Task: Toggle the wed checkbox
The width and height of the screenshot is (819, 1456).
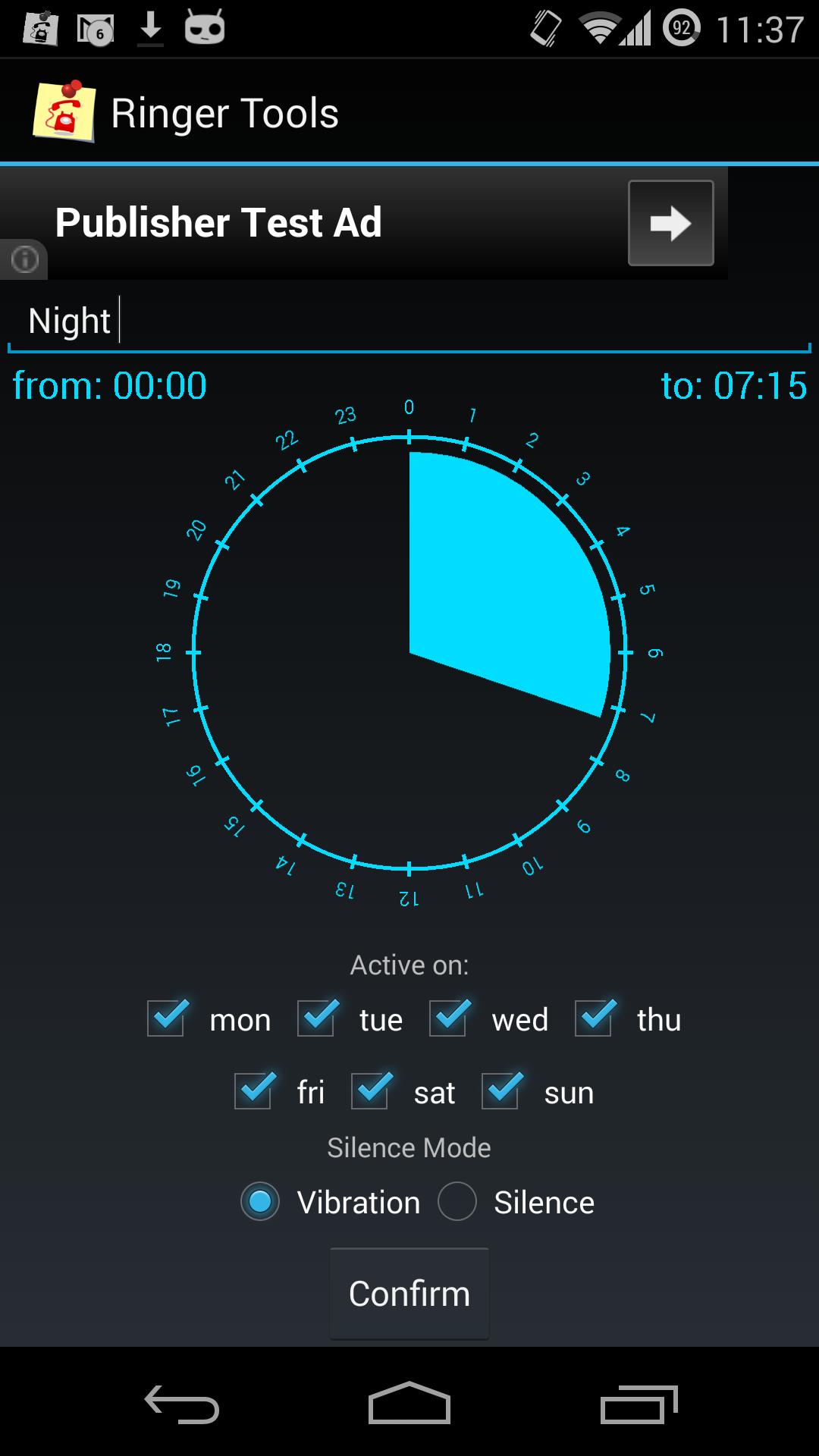Action: coord(449,1018)
